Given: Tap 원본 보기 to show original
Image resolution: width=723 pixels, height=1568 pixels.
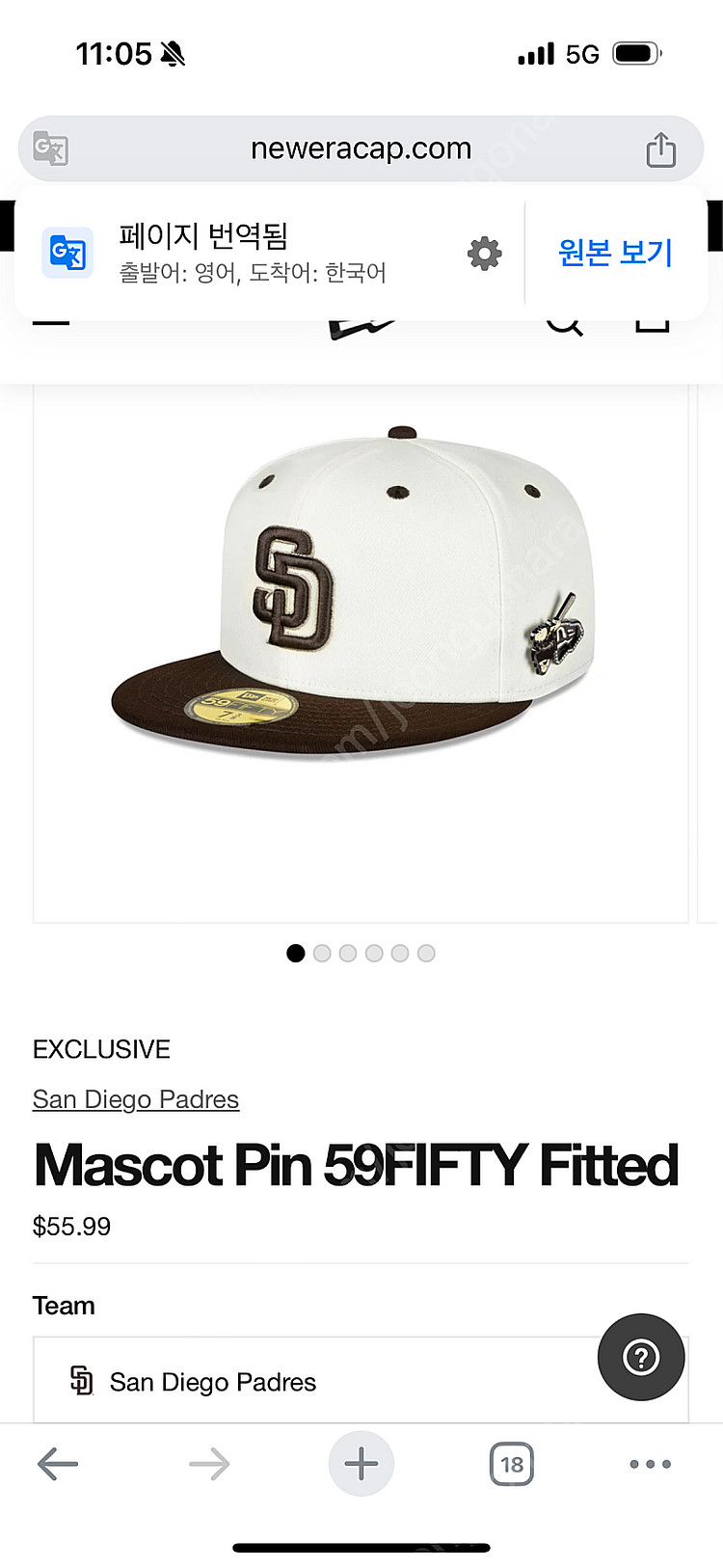Looking at the screenshot, I should [615, 253].
